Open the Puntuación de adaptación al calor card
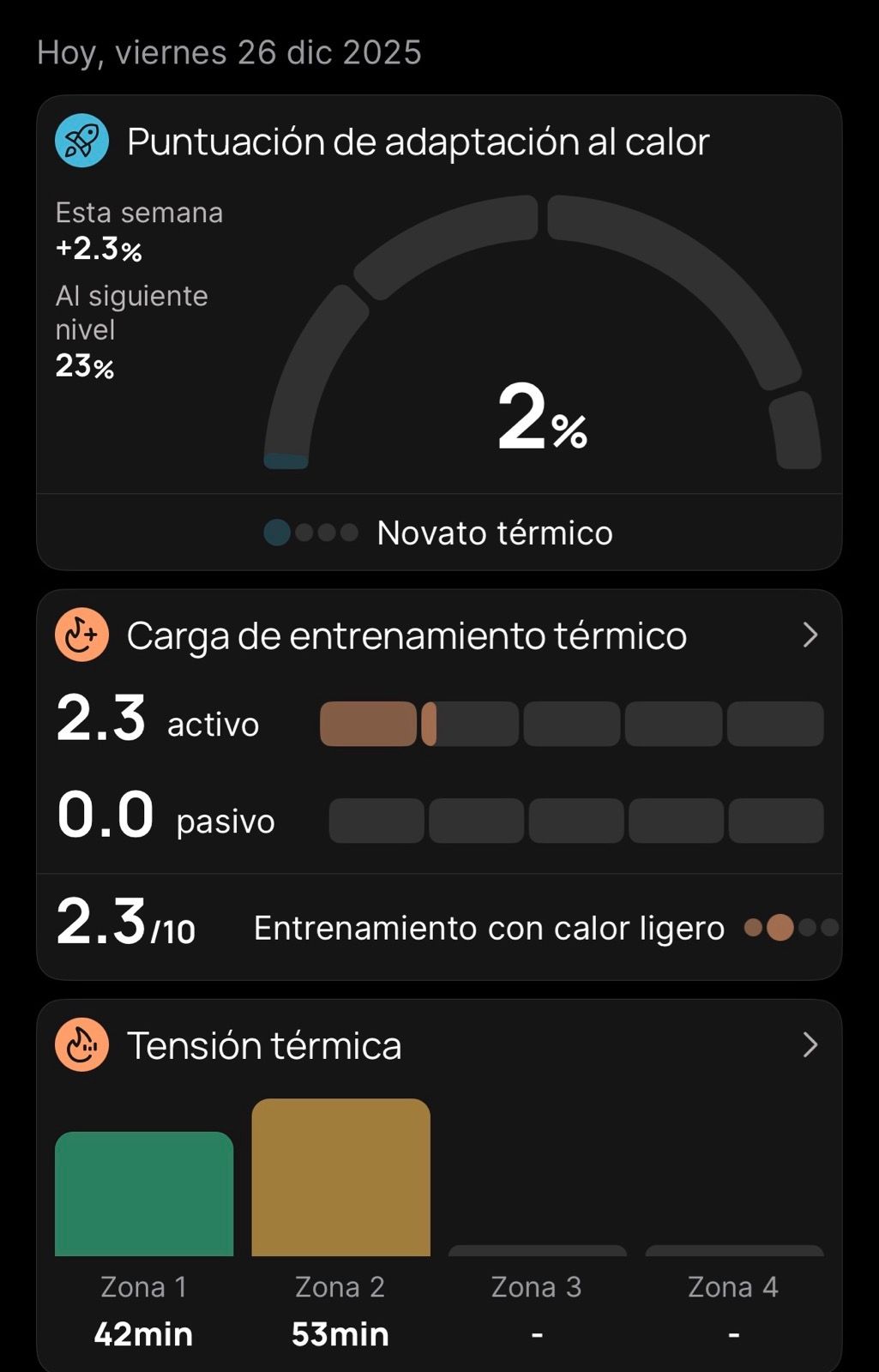Screen dimensions: 879x1372 [x=418, y=142]
